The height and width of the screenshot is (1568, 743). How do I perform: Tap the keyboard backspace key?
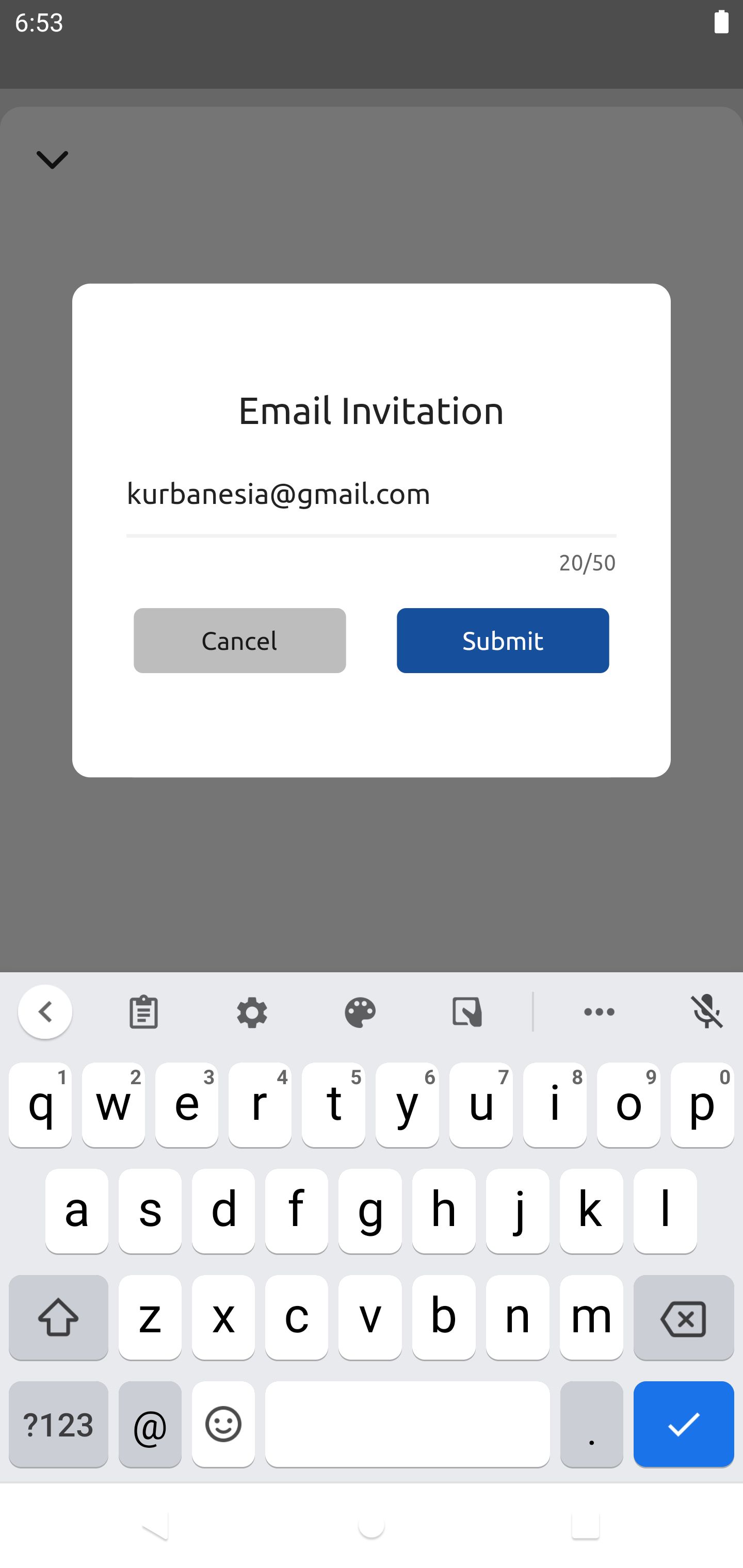(x=683, y=1318)
